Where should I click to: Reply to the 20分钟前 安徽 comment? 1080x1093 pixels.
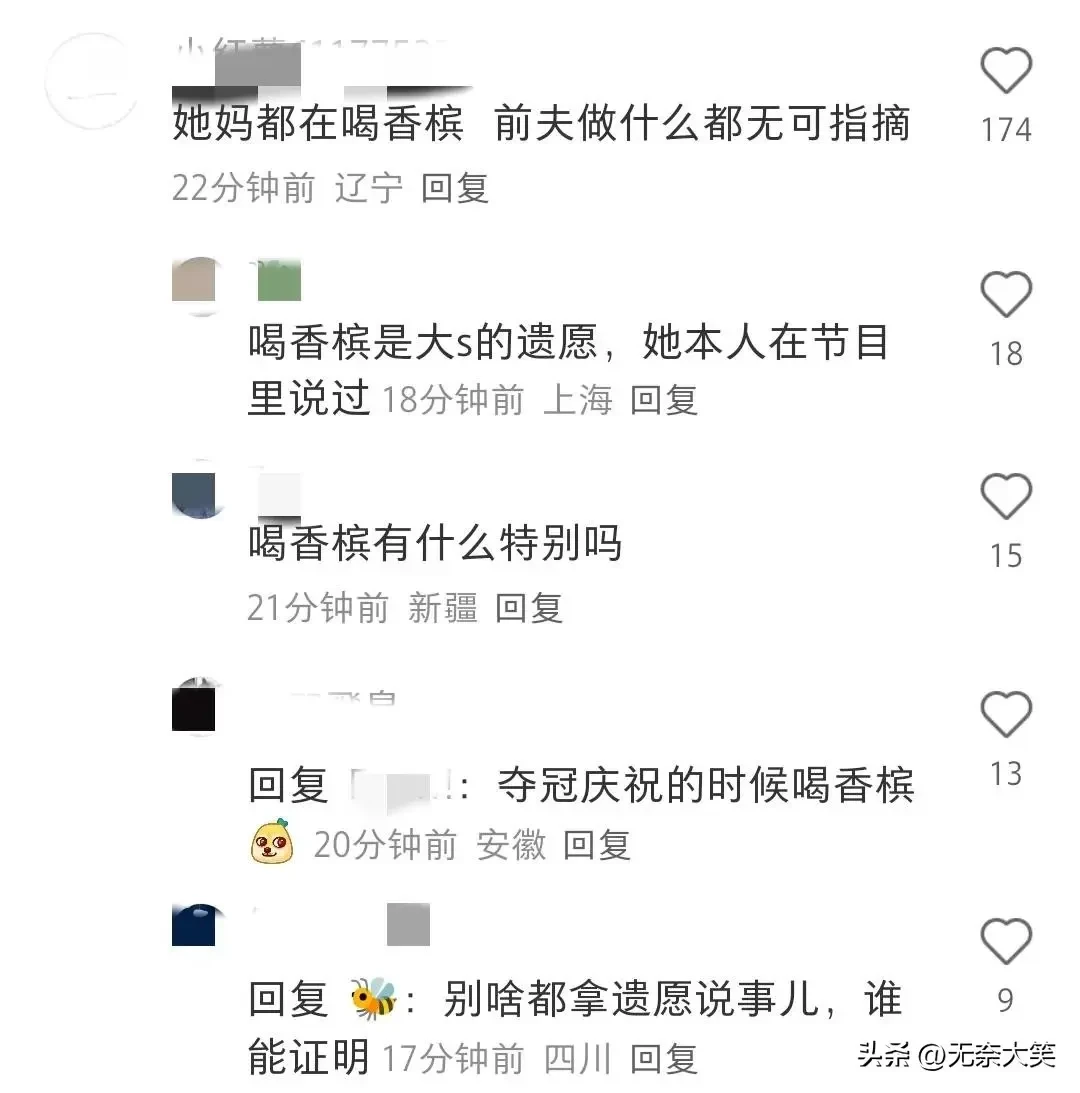(x=597, y=845)
